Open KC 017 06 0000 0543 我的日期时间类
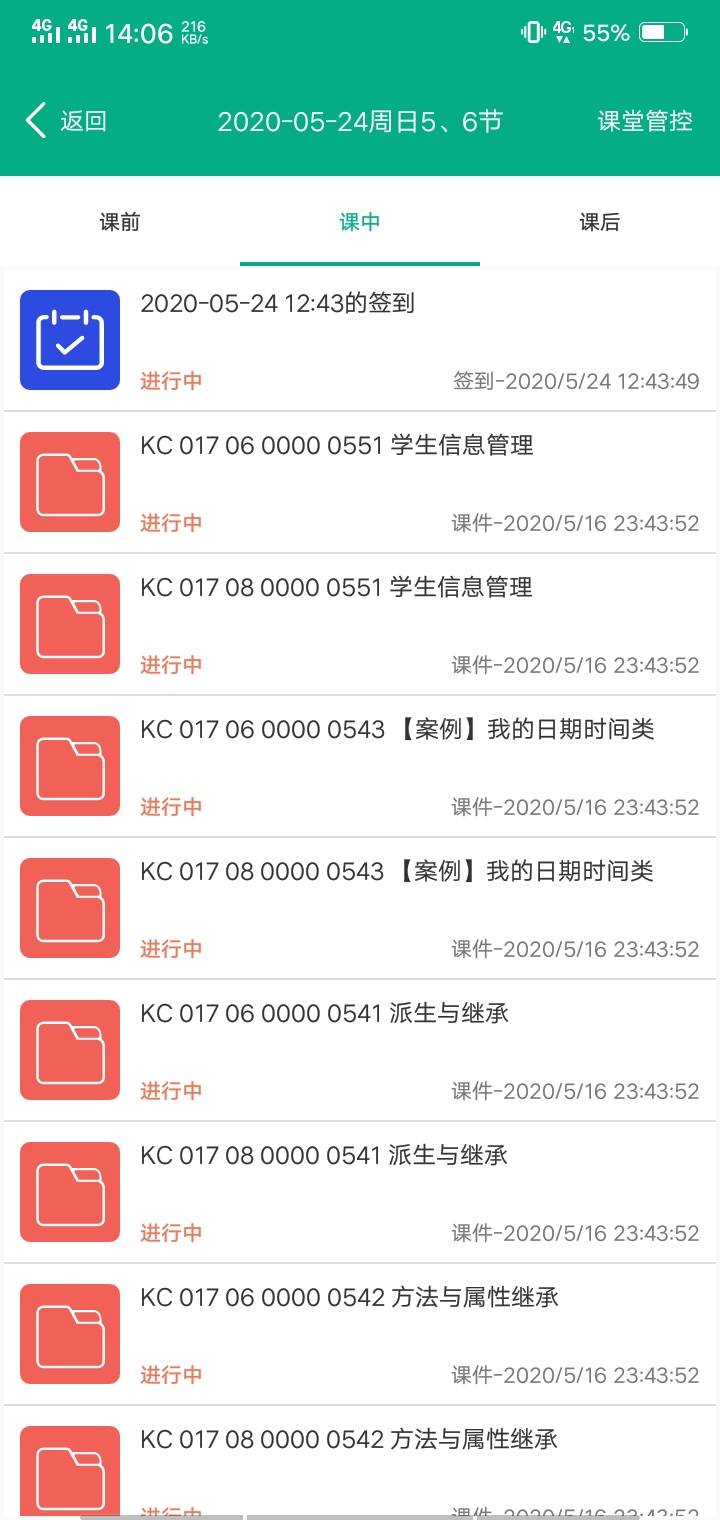The width and height of the screenshot is (720, 1520). tap(360, 766)
